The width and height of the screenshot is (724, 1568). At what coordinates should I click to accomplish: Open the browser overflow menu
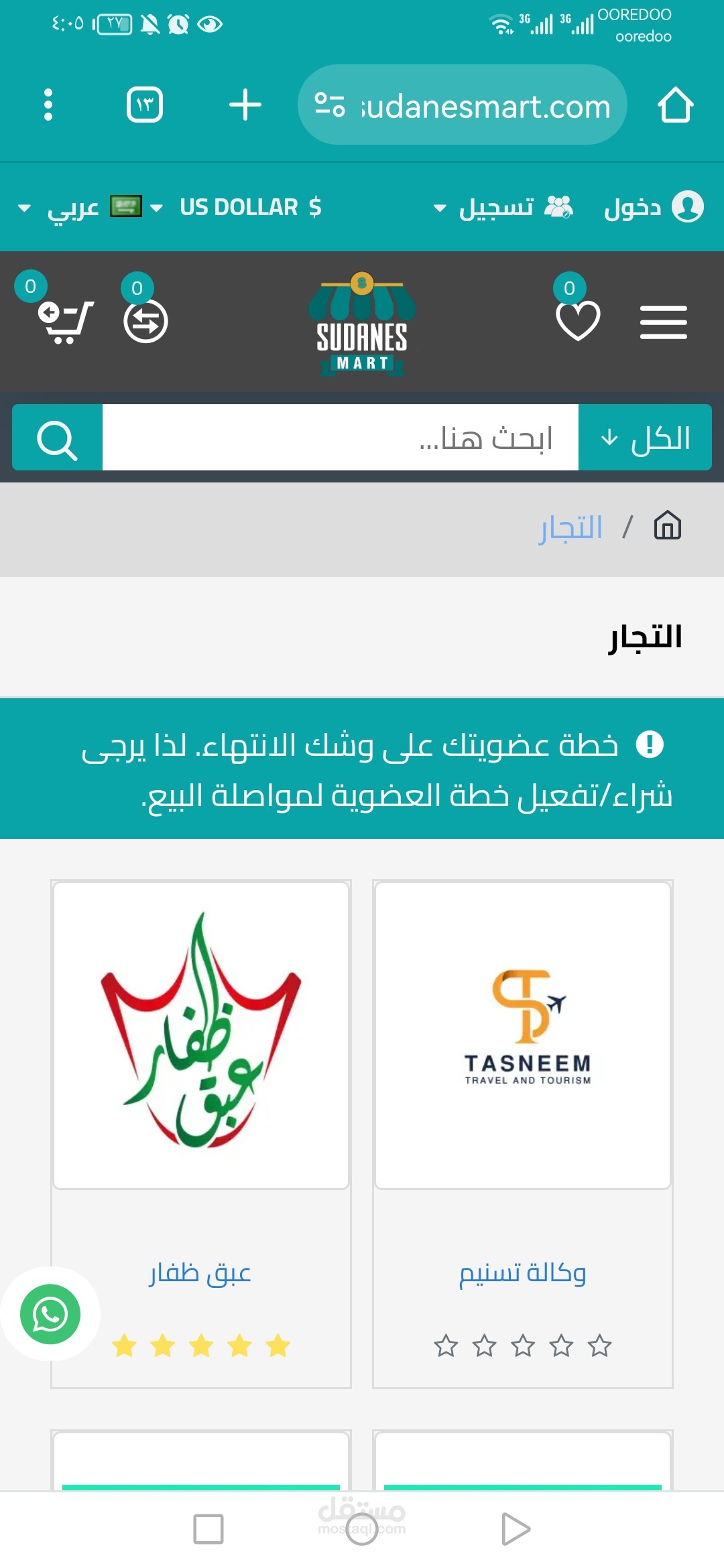[x=48, y=105]
